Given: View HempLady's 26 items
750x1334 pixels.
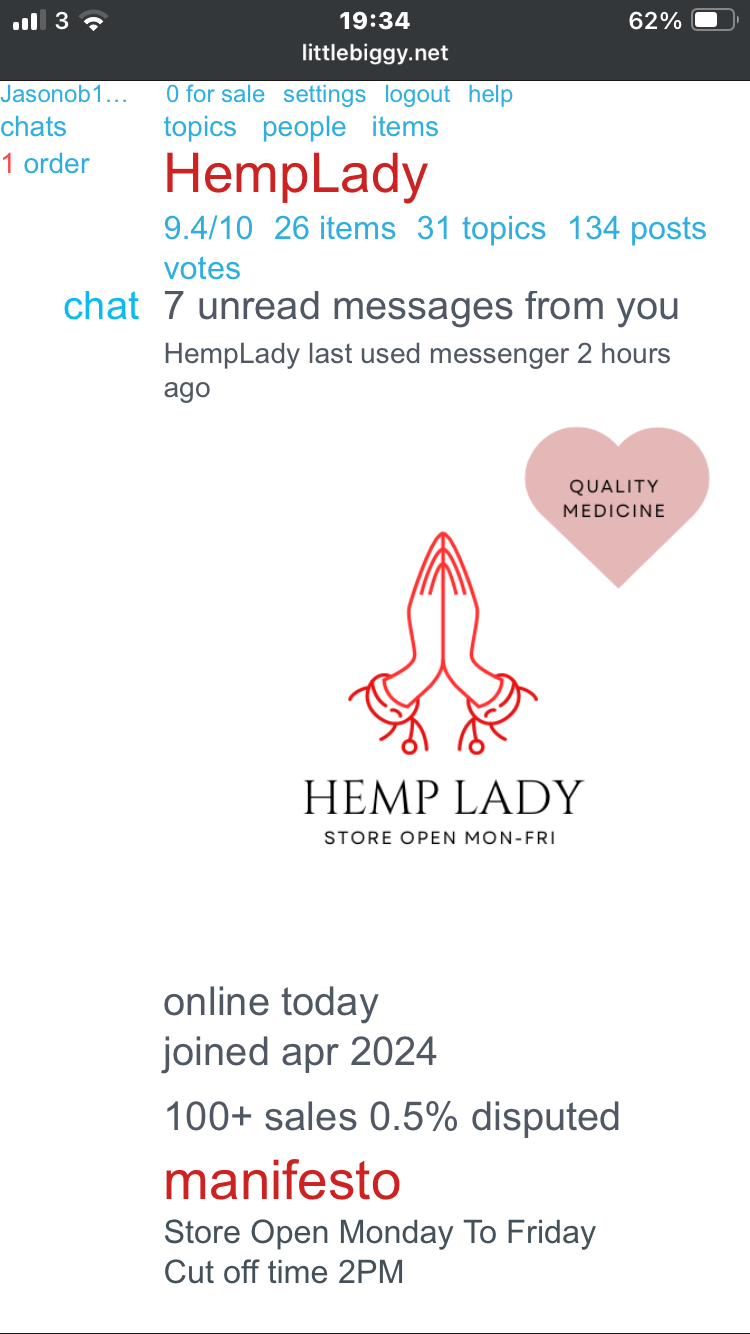Looking at the screenshot, I should point(335,228).
